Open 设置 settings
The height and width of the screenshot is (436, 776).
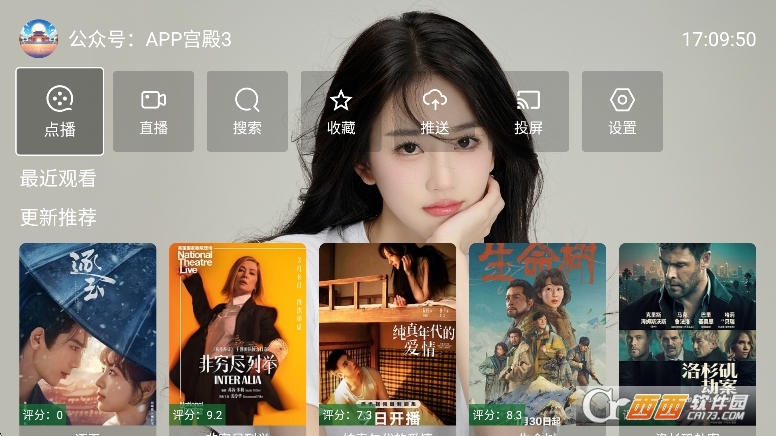pos(622,112)
